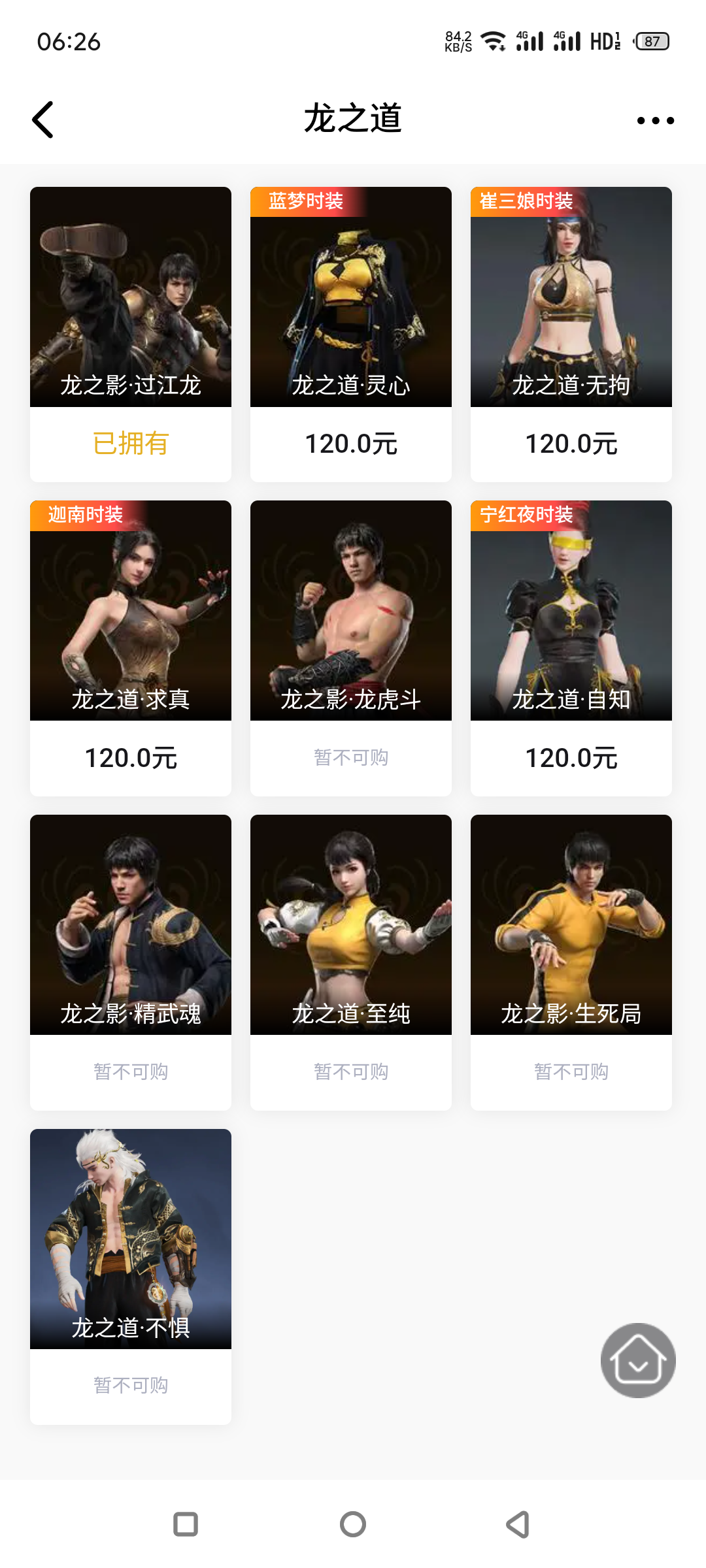Open the 龙之影·生死局 outfit thumbnail
Viewport: 706px width, 1568px height.
571,924
